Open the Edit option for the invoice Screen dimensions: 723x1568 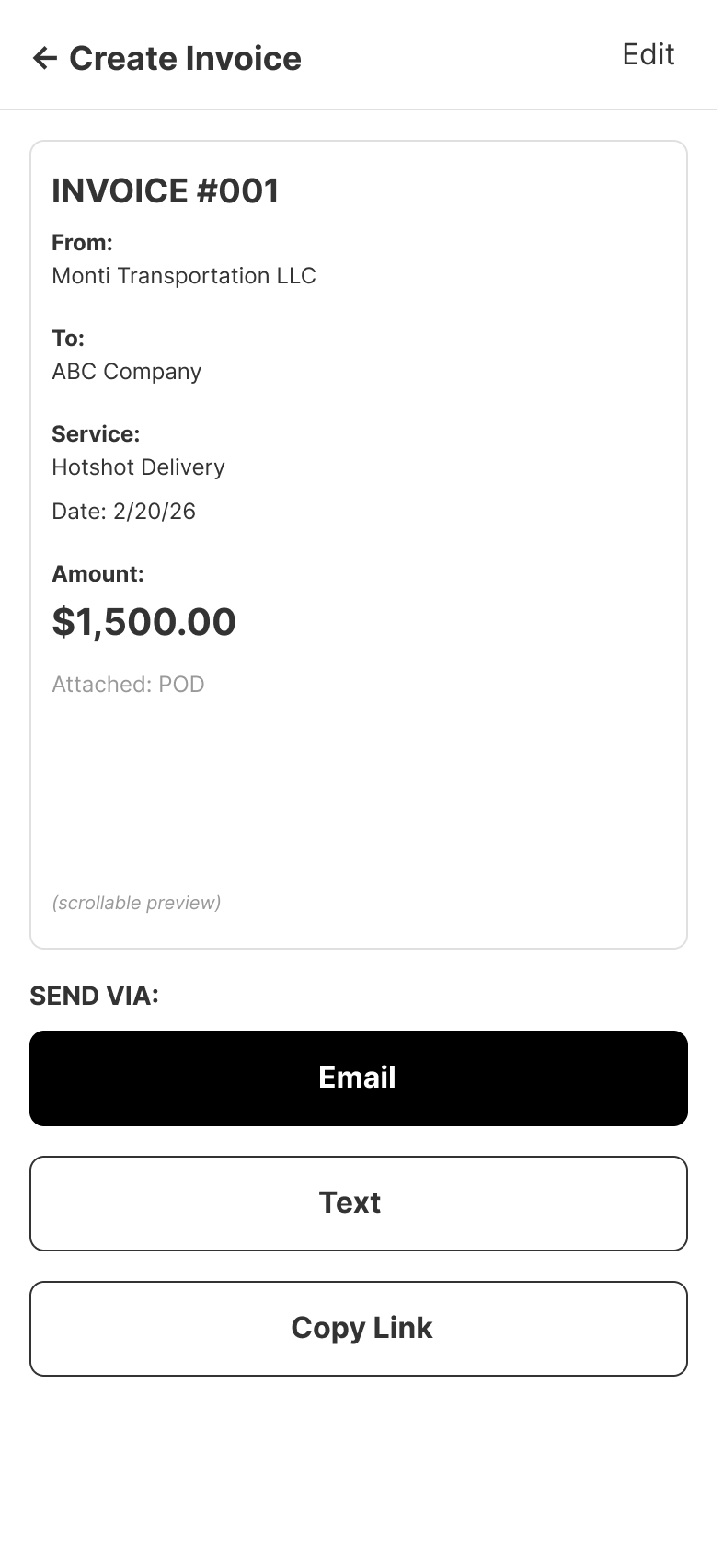point(648,55)
